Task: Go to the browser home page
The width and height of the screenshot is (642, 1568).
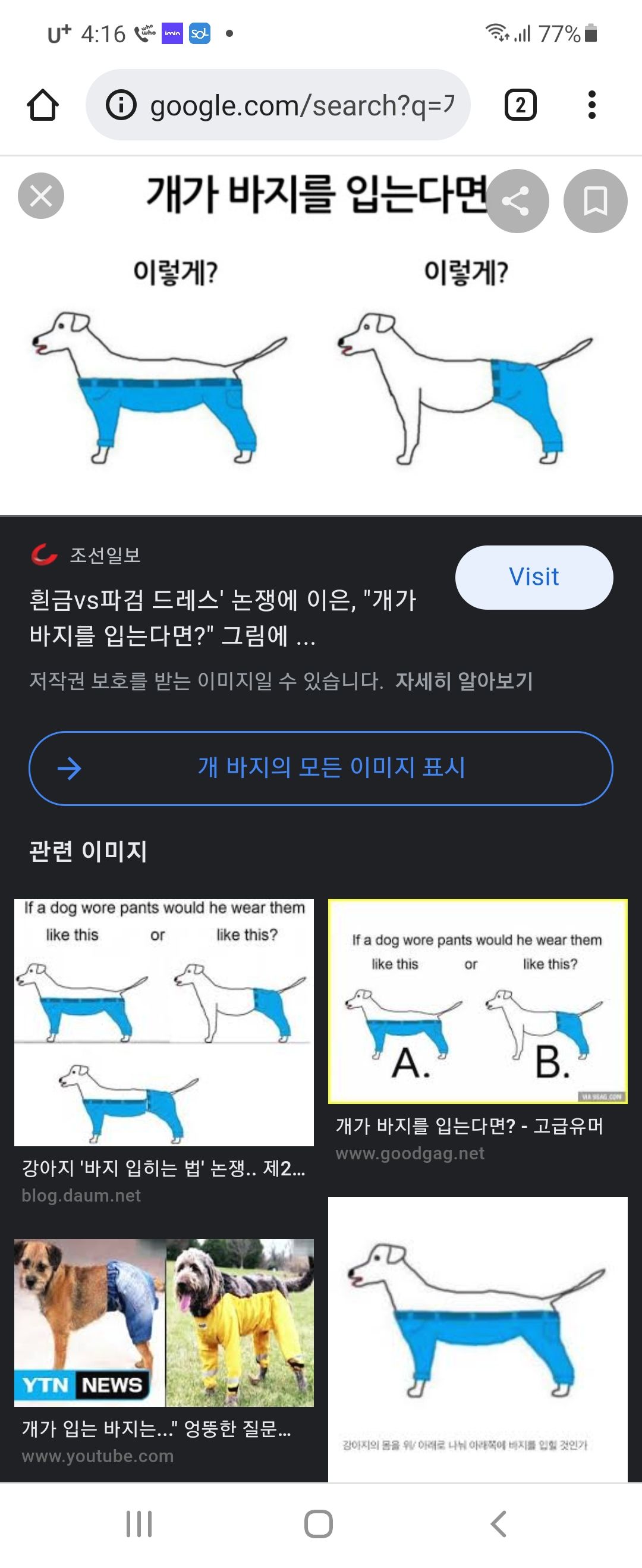Action: pos(43,105)
